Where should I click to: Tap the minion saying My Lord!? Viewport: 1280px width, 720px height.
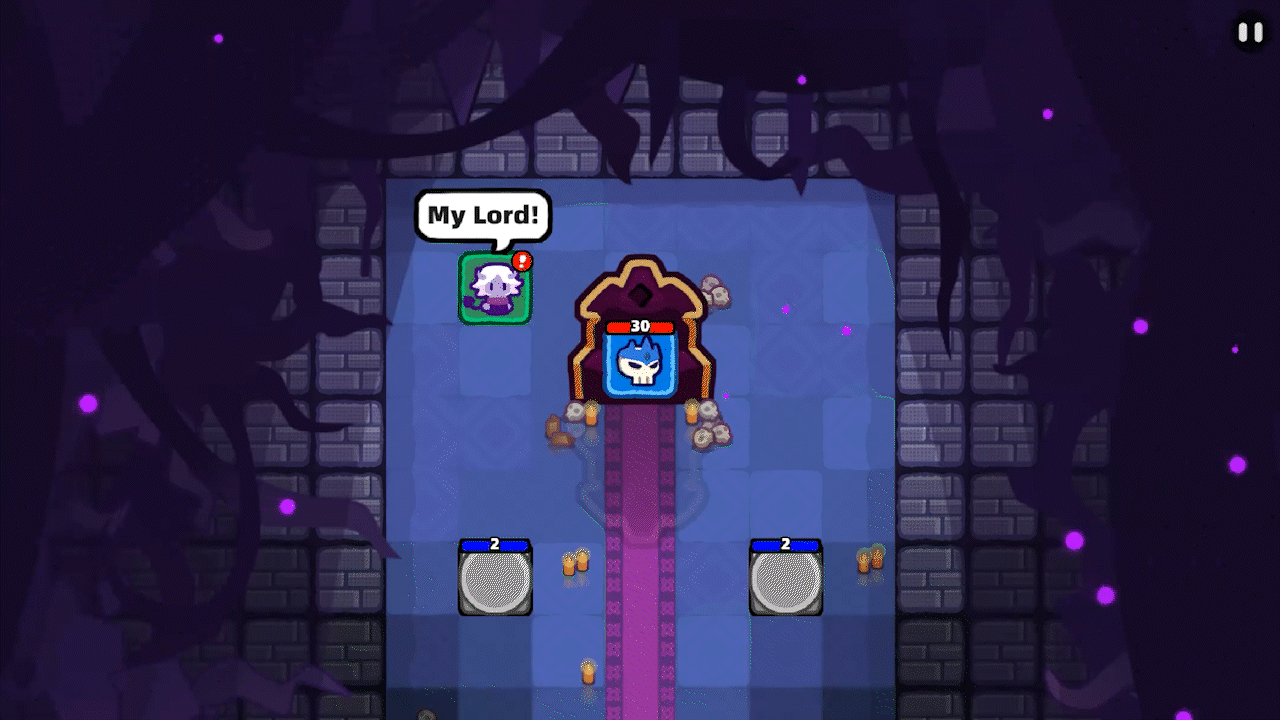pyautogui.click(x=495, y=289)
